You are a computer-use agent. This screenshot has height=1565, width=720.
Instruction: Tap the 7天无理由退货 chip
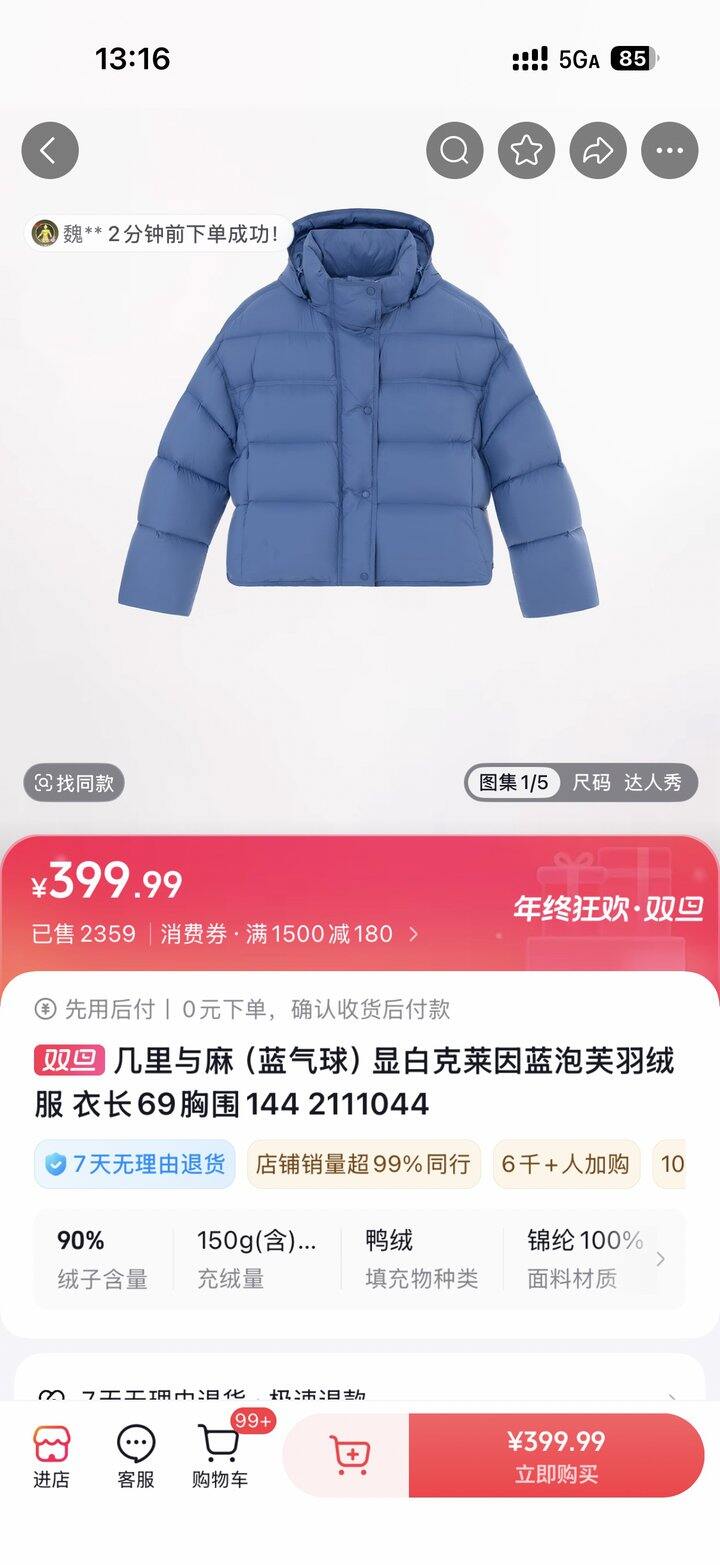[x=135, y=1164]
